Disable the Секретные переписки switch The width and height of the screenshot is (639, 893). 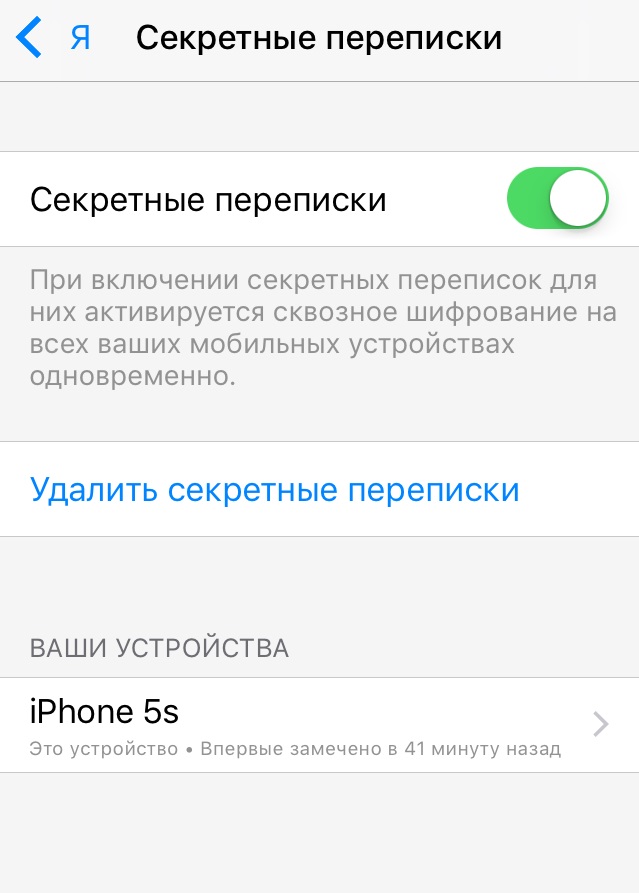[558, 198]
